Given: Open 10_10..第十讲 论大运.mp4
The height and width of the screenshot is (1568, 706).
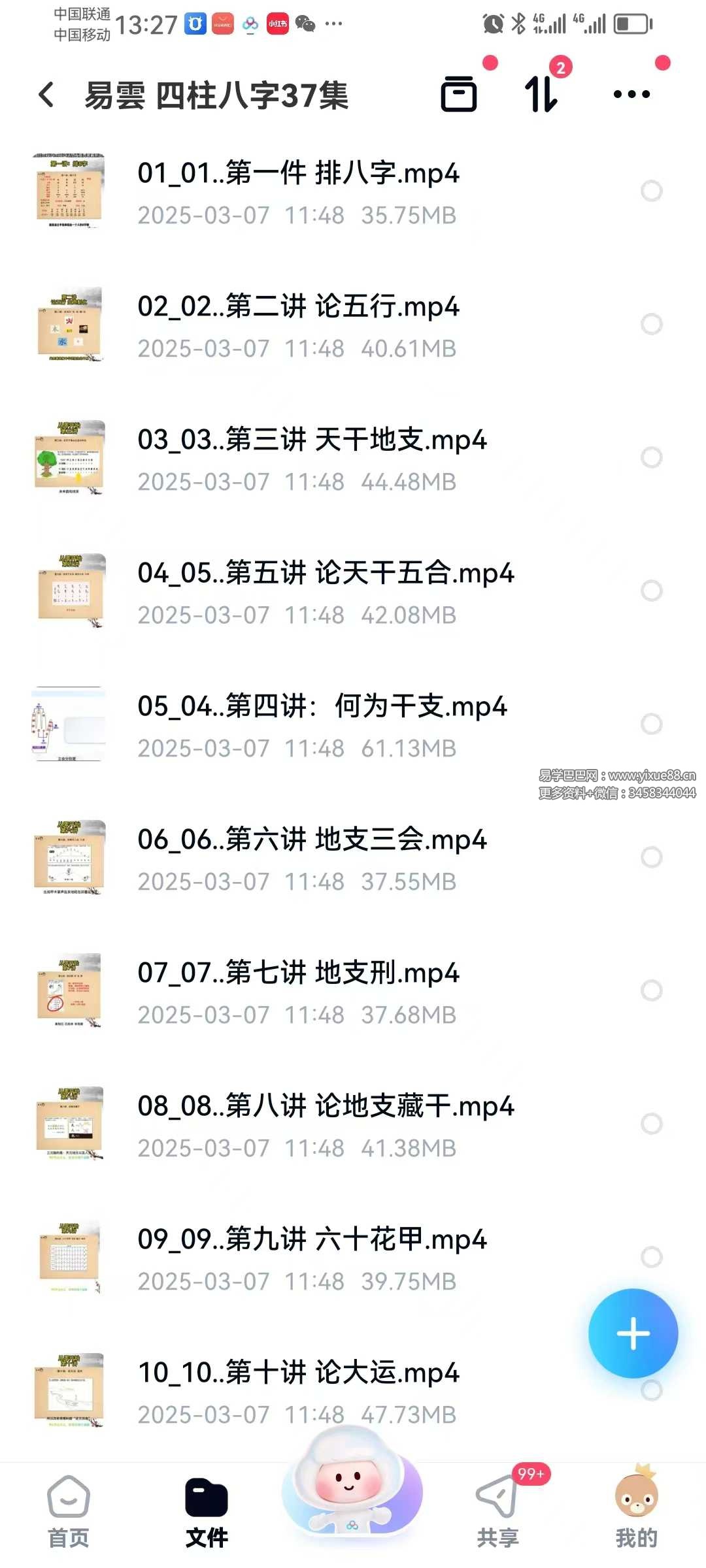Looking at the screenshot, I should (298, 1373).
